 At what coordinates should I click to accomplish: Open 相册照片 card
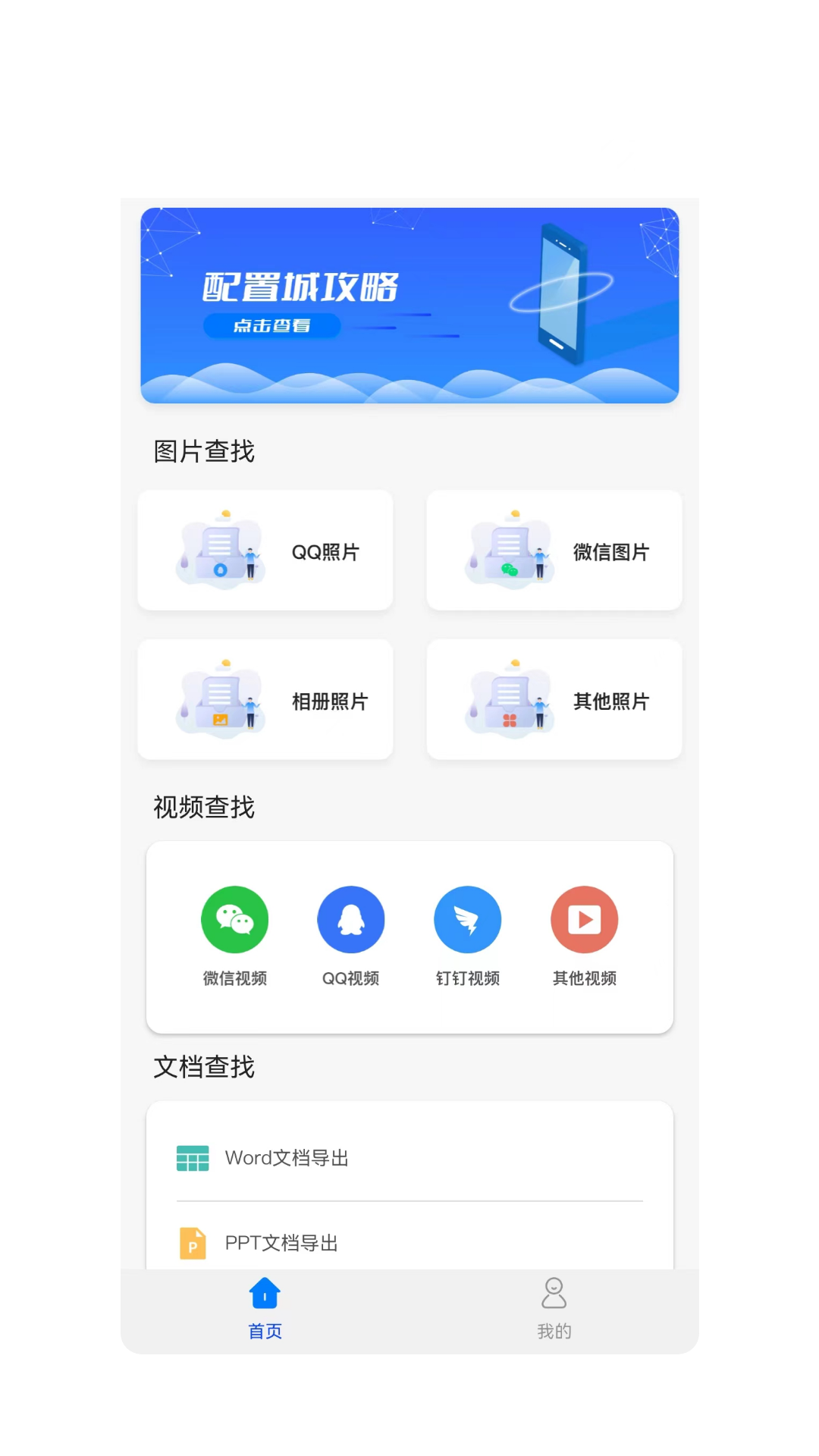point(265,700)
